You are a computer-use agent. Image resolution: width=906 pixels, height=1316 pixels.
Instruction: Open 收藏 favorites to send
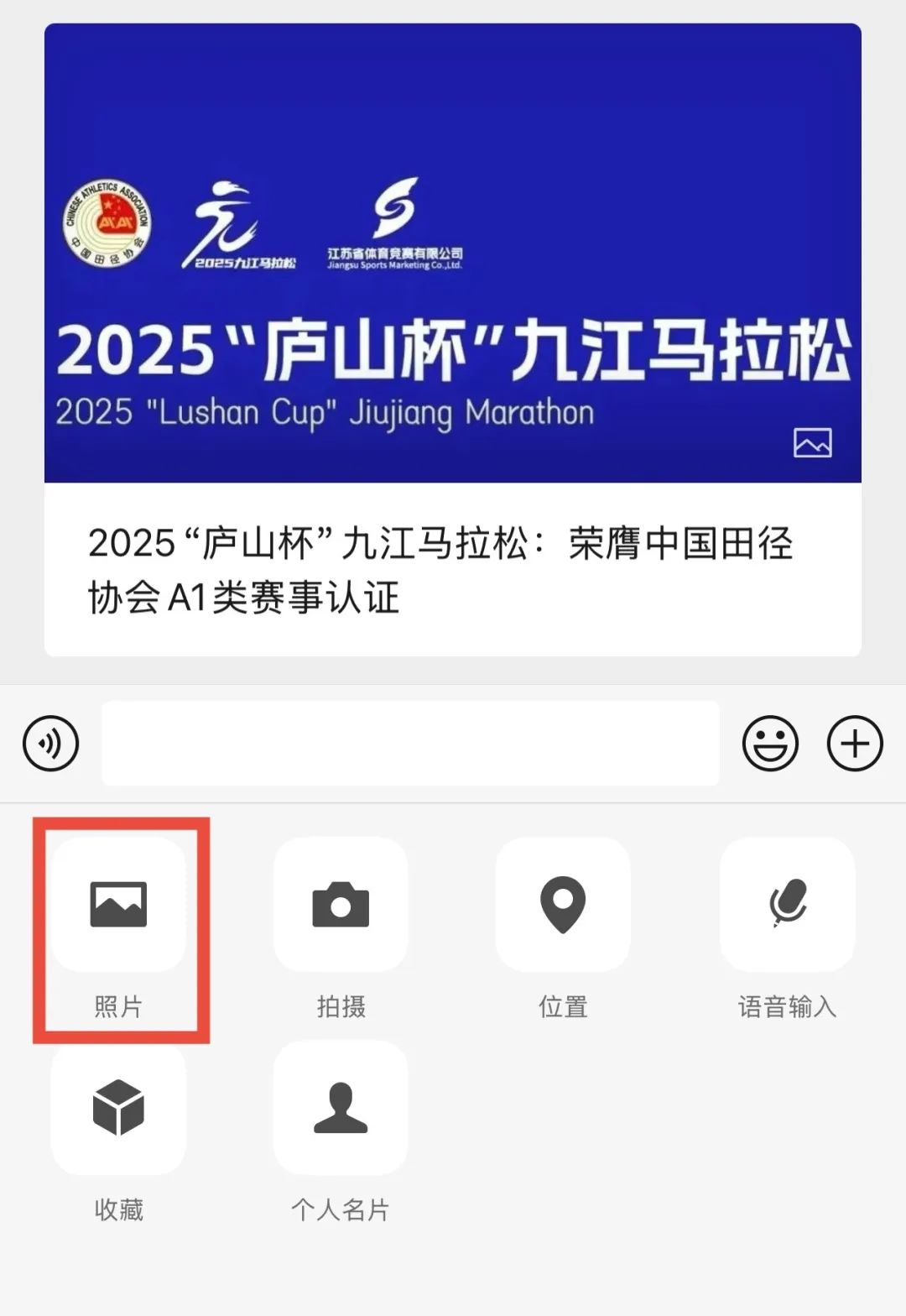pos(118,1108)
